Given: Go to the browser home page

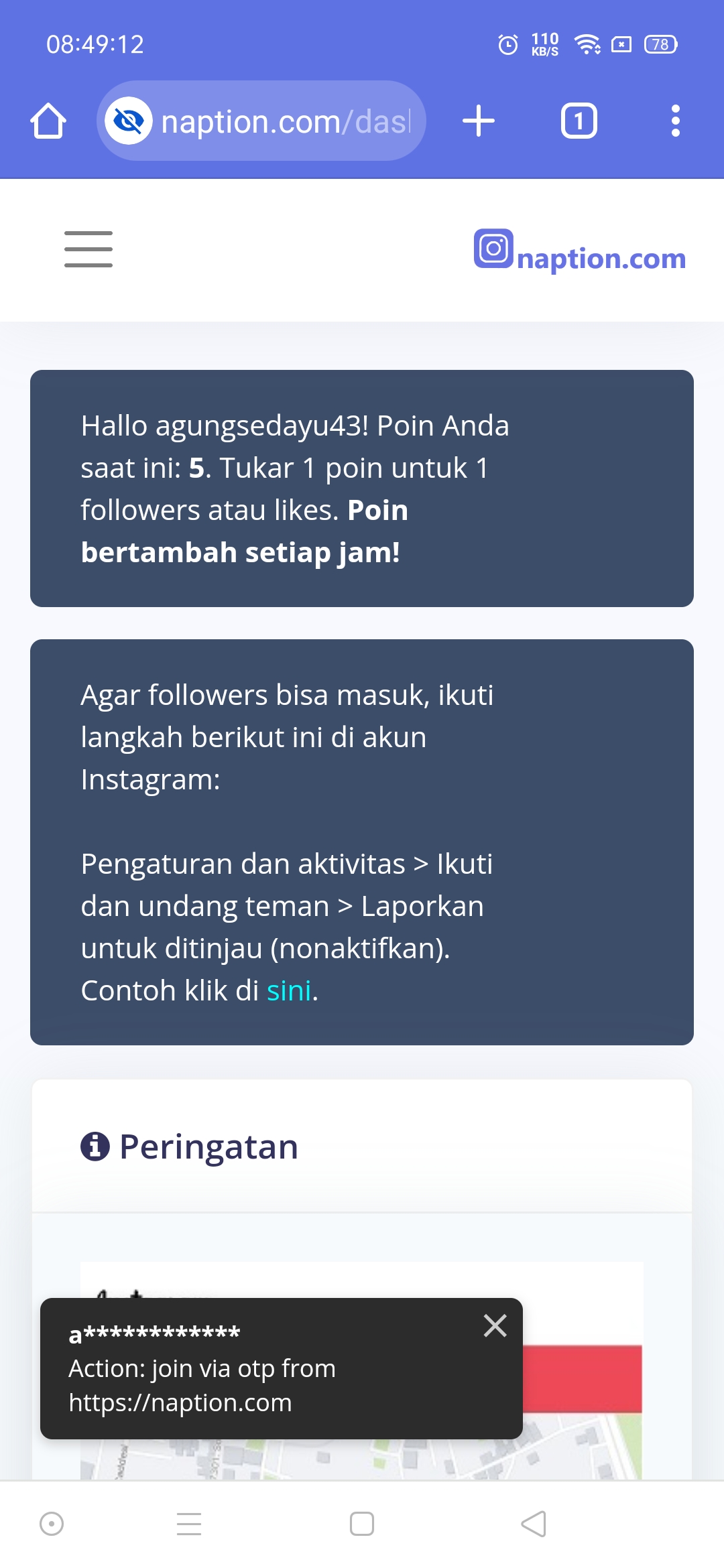Looking at the screenshot, I should point(48,121).
